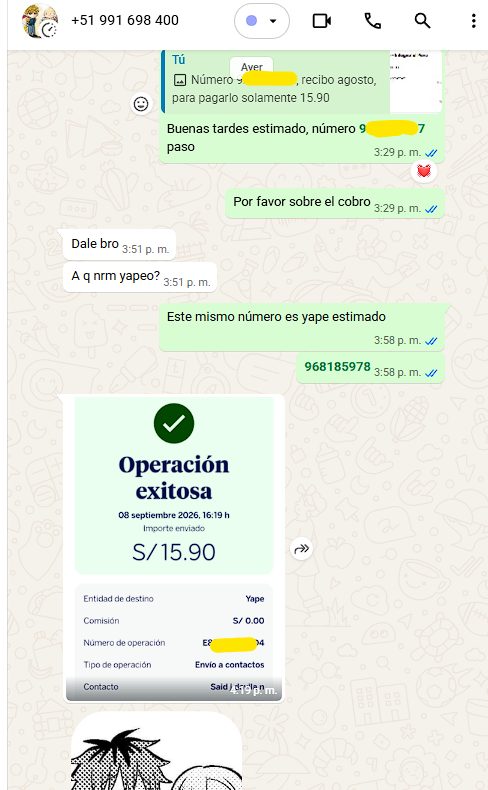Open the manga drawing image below
This screenshot has width=488, height=790.
(x=157, y=751)
